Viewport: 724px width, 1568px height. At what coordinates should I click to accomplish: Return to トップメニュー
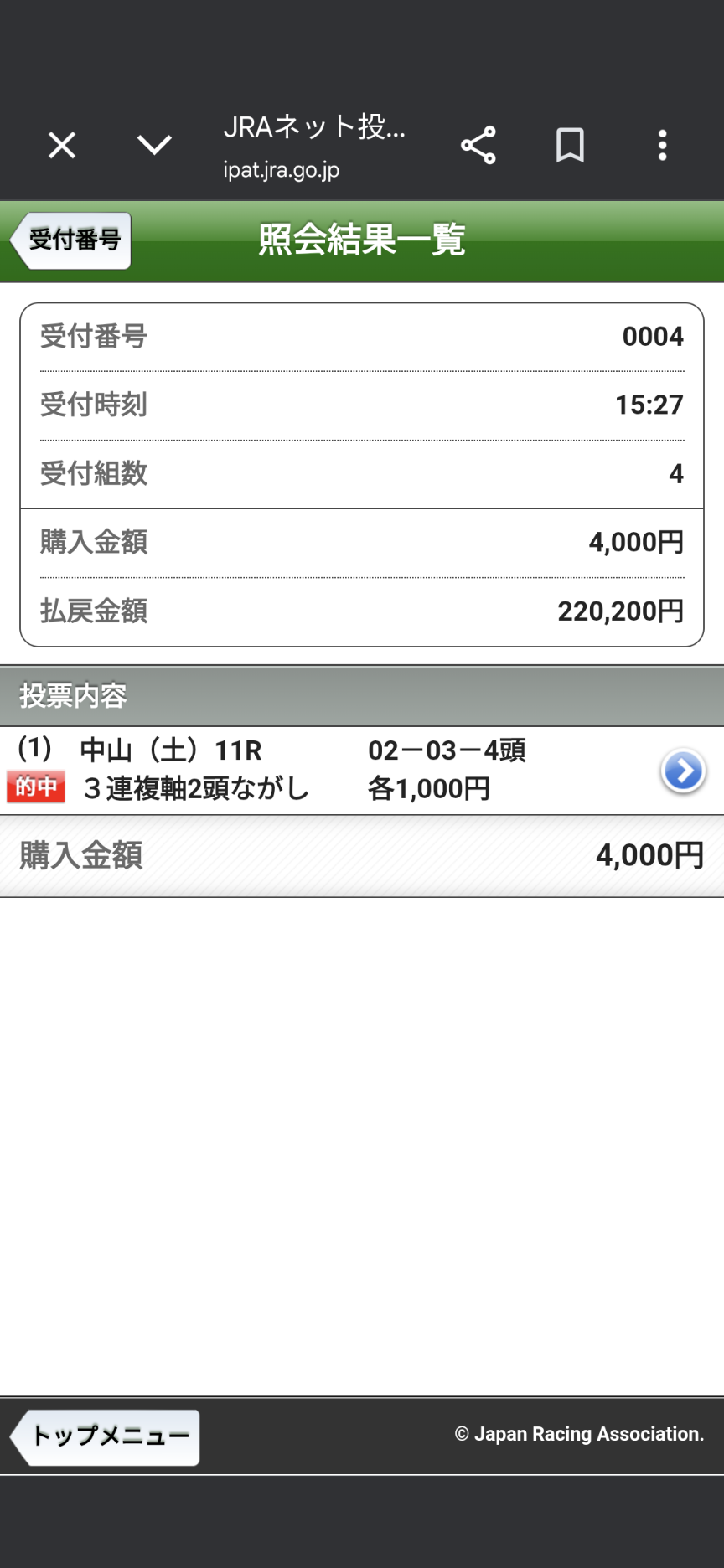pos(106,1436)
